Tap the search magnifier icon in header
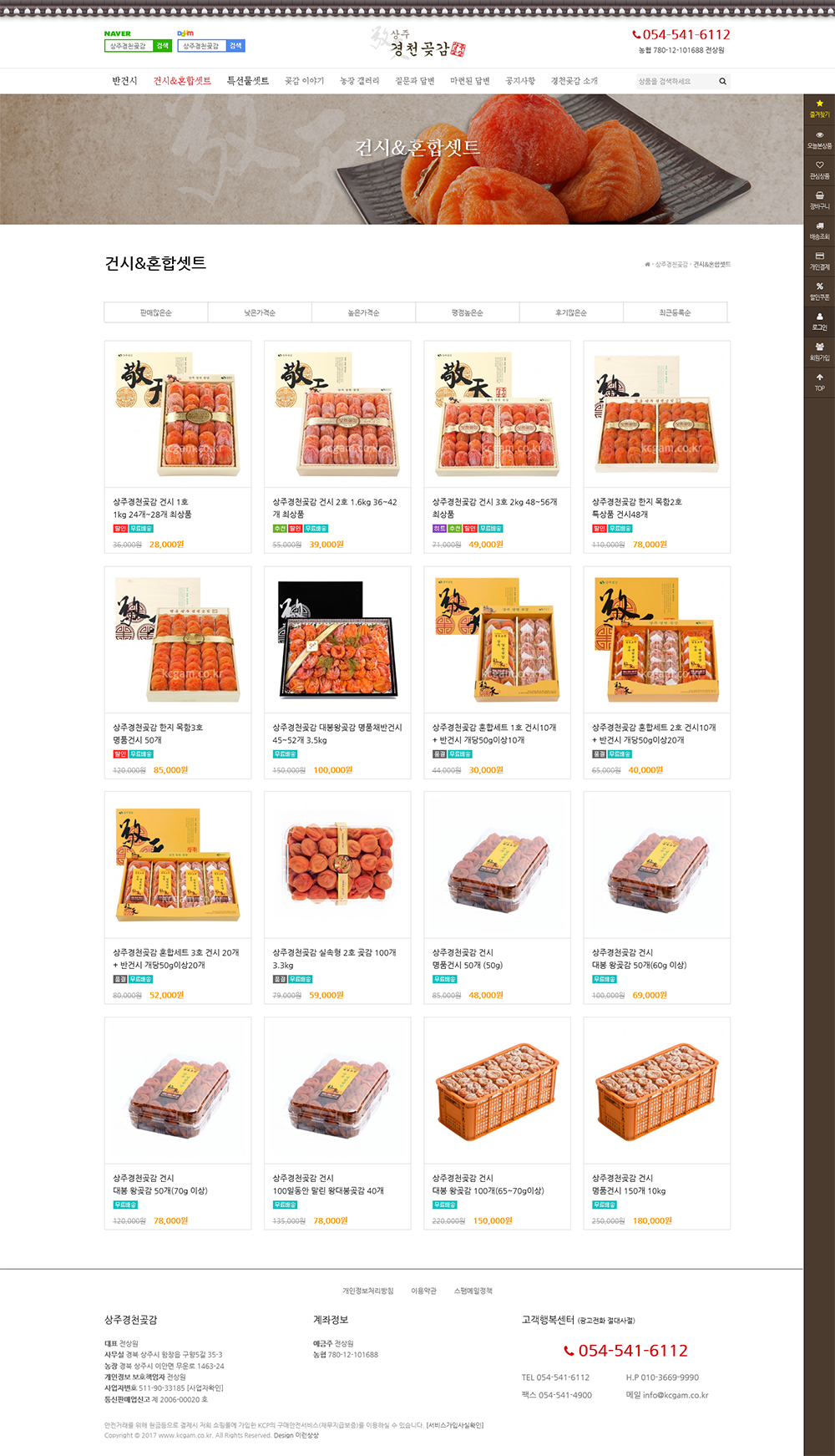 pyautogui.click(x=722, y=81)
